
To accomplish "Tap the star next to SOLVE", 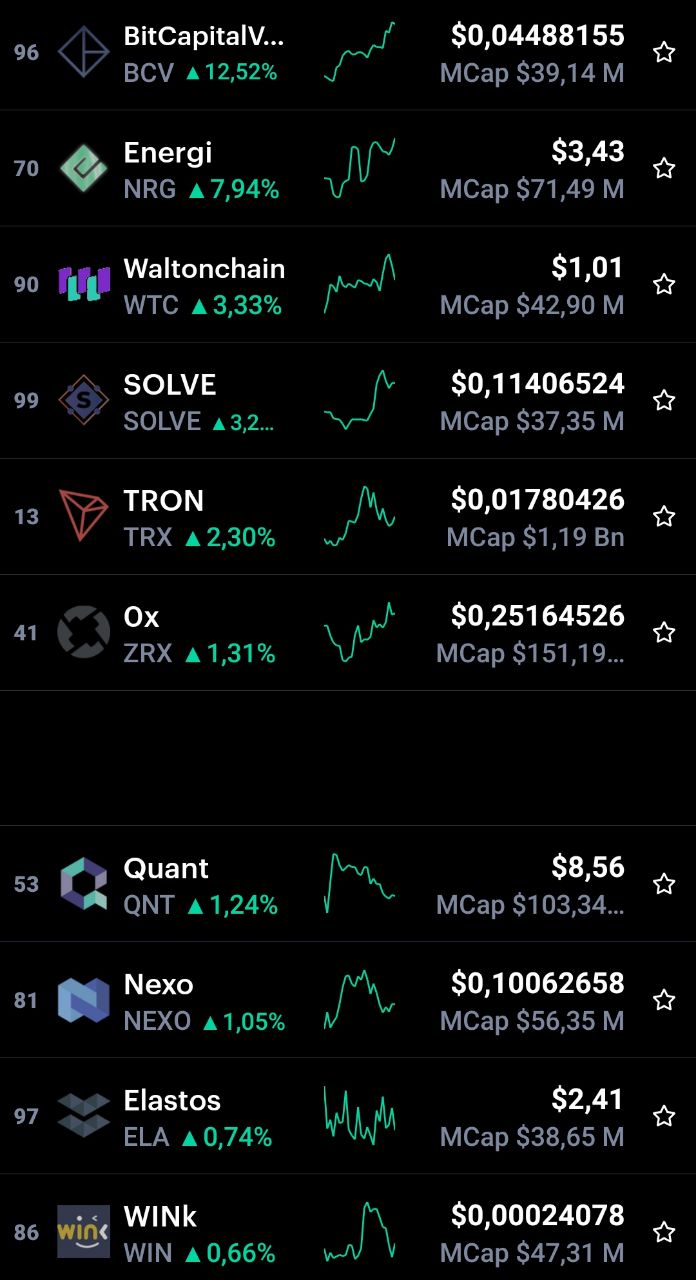I will 664,400.
